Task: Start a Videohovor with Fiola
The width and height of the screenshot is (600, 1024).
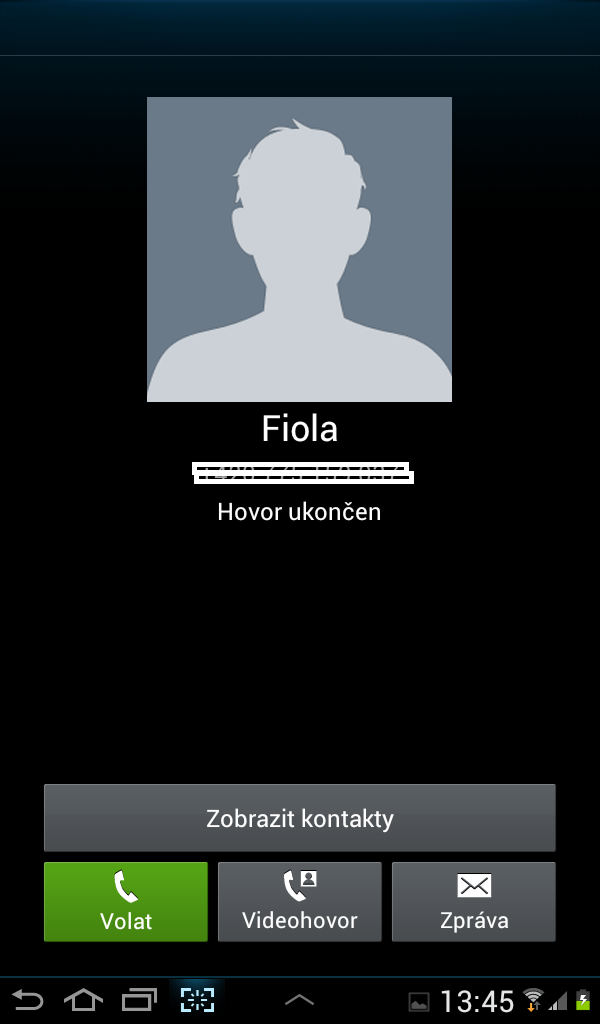Action: (x=300, y=901)
